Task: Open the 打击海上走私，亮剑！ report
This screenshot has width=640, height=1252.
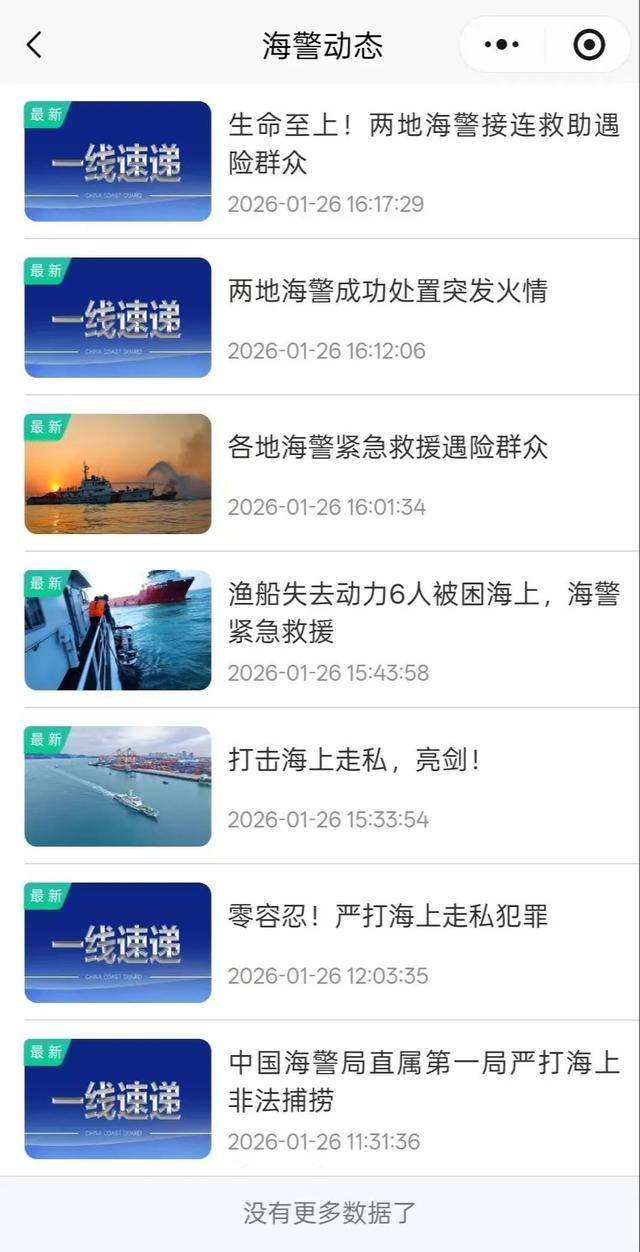Action: (x=356, y=761)
